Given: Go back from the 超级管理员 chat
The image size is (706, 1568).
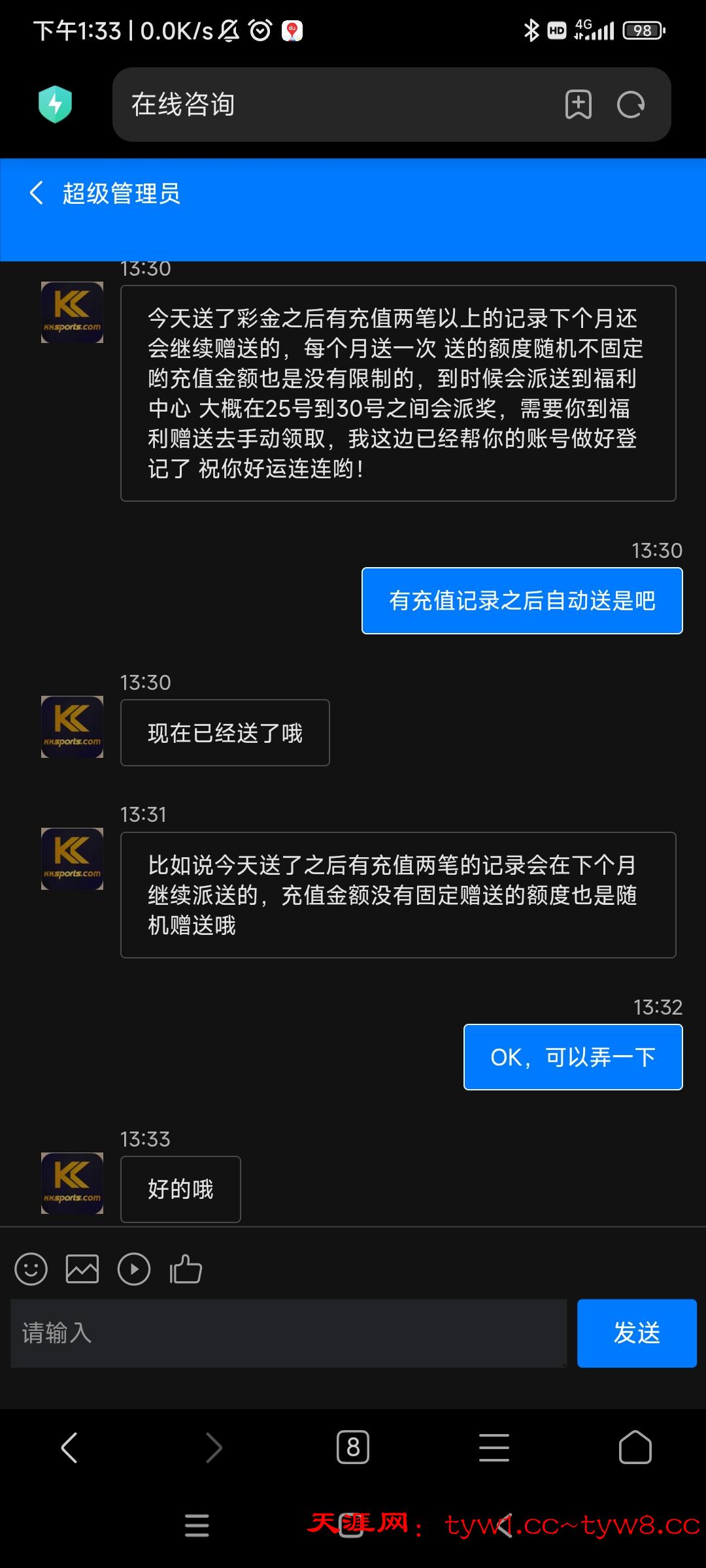Looking at the screenshot, I should [x=37, y=193].
